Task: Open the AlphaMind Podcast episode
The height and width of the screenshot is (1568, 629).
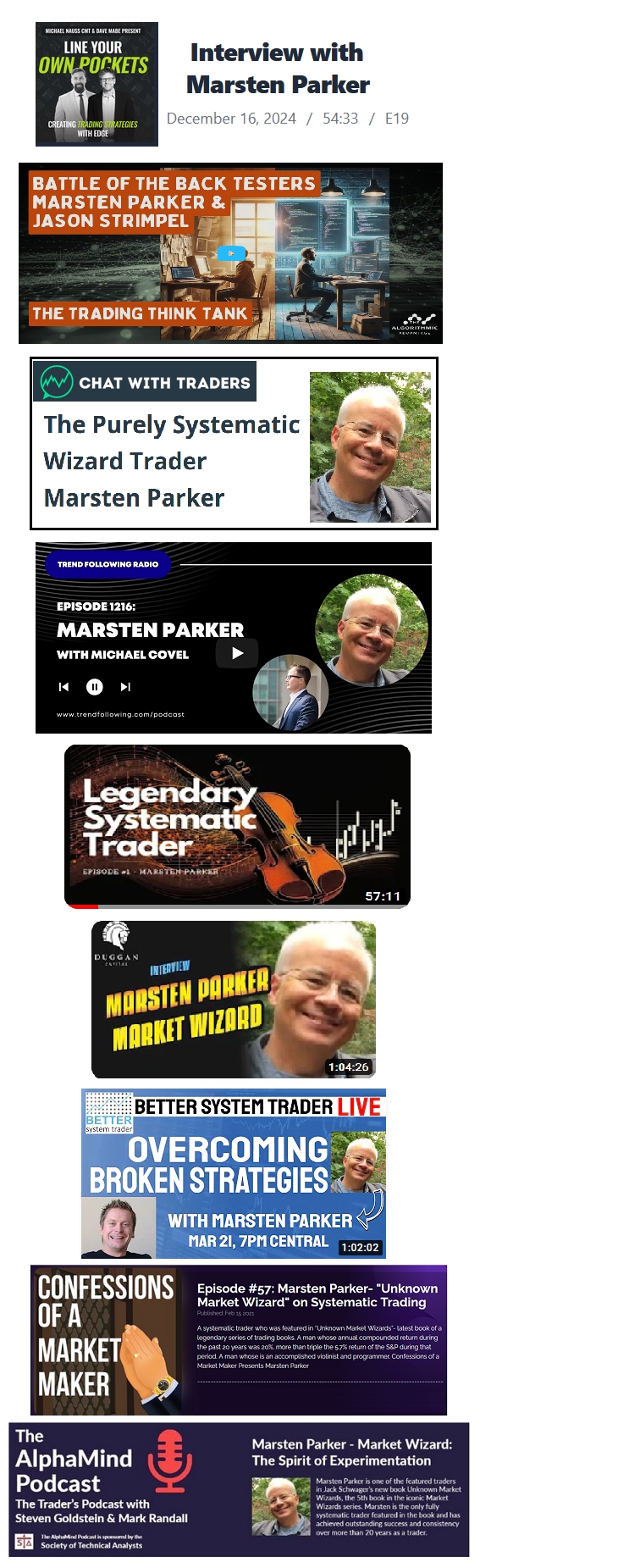Action: pos(239,1489)
